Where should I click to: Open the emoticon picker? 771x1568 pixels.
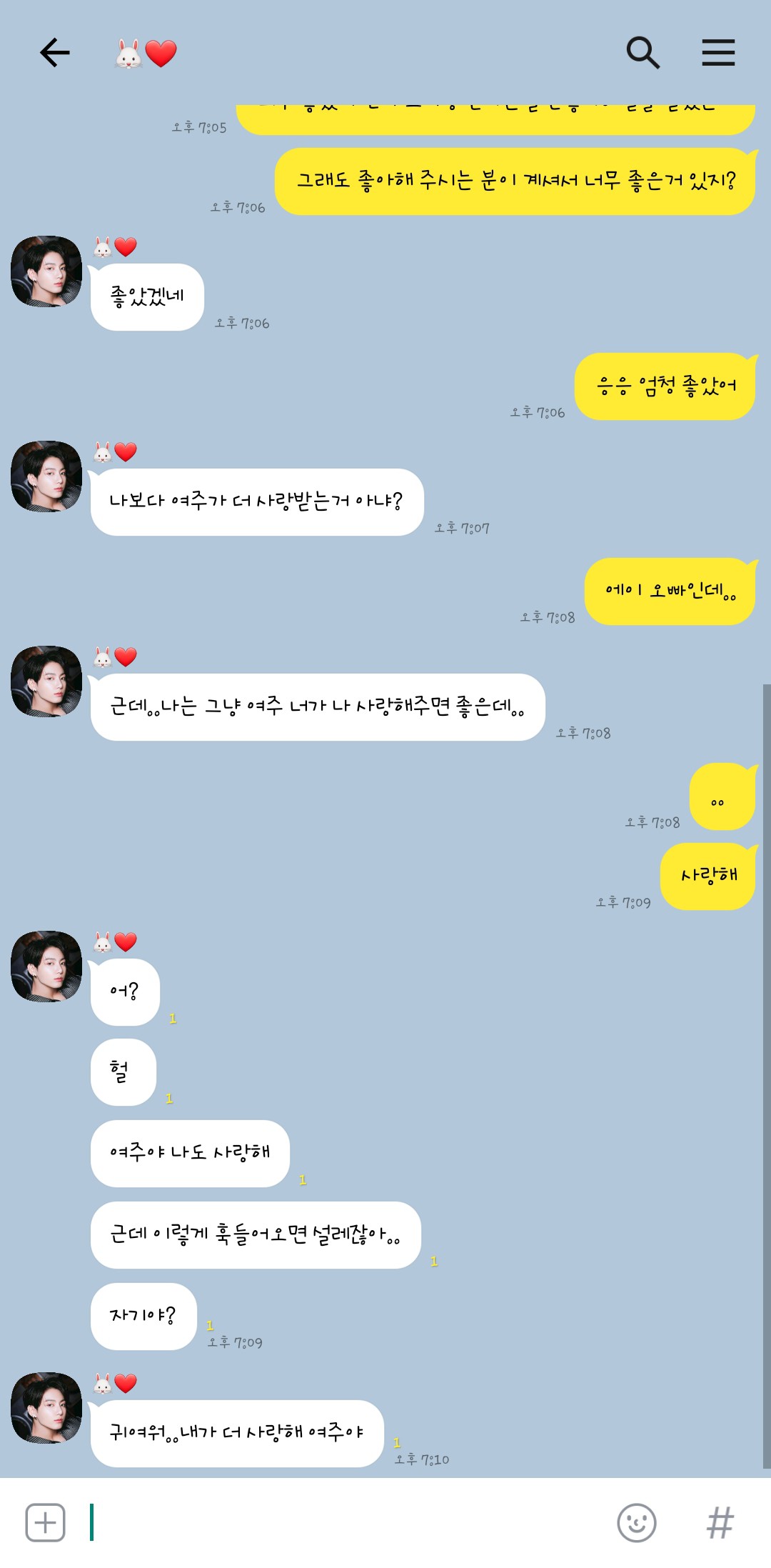coord(637,1522)
